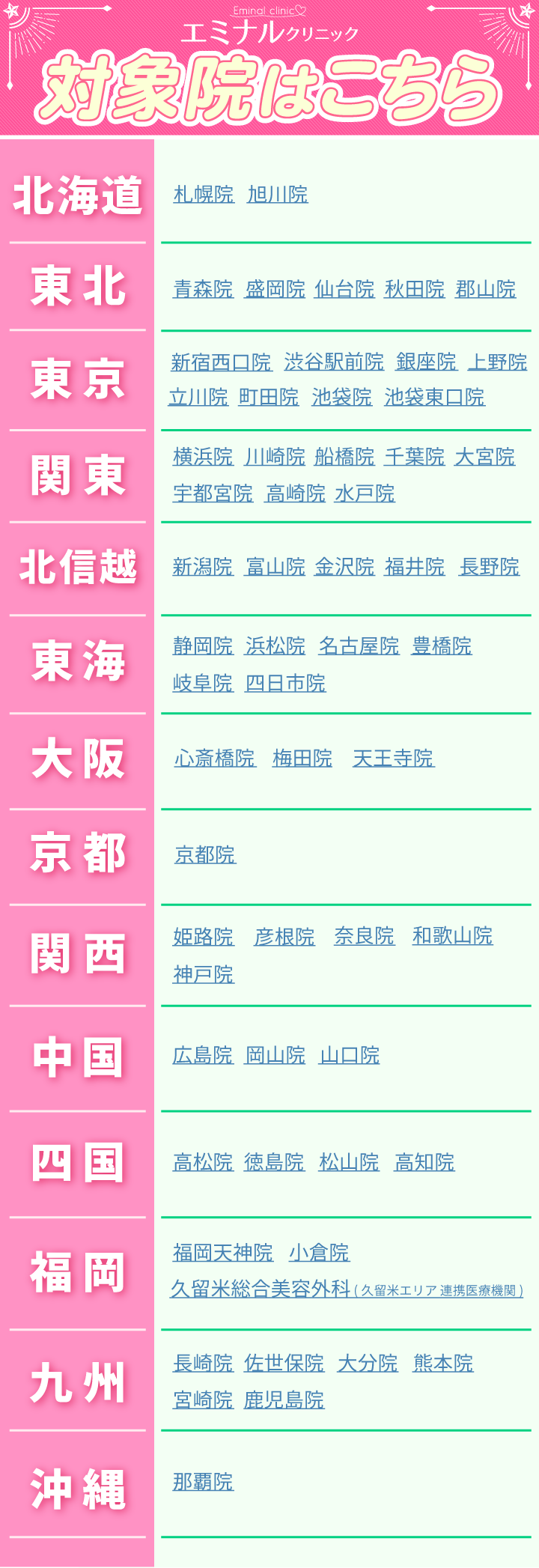Tap the 新宿西口院 link
This screenshot has height=1568, width=539.
click(221, 362)
